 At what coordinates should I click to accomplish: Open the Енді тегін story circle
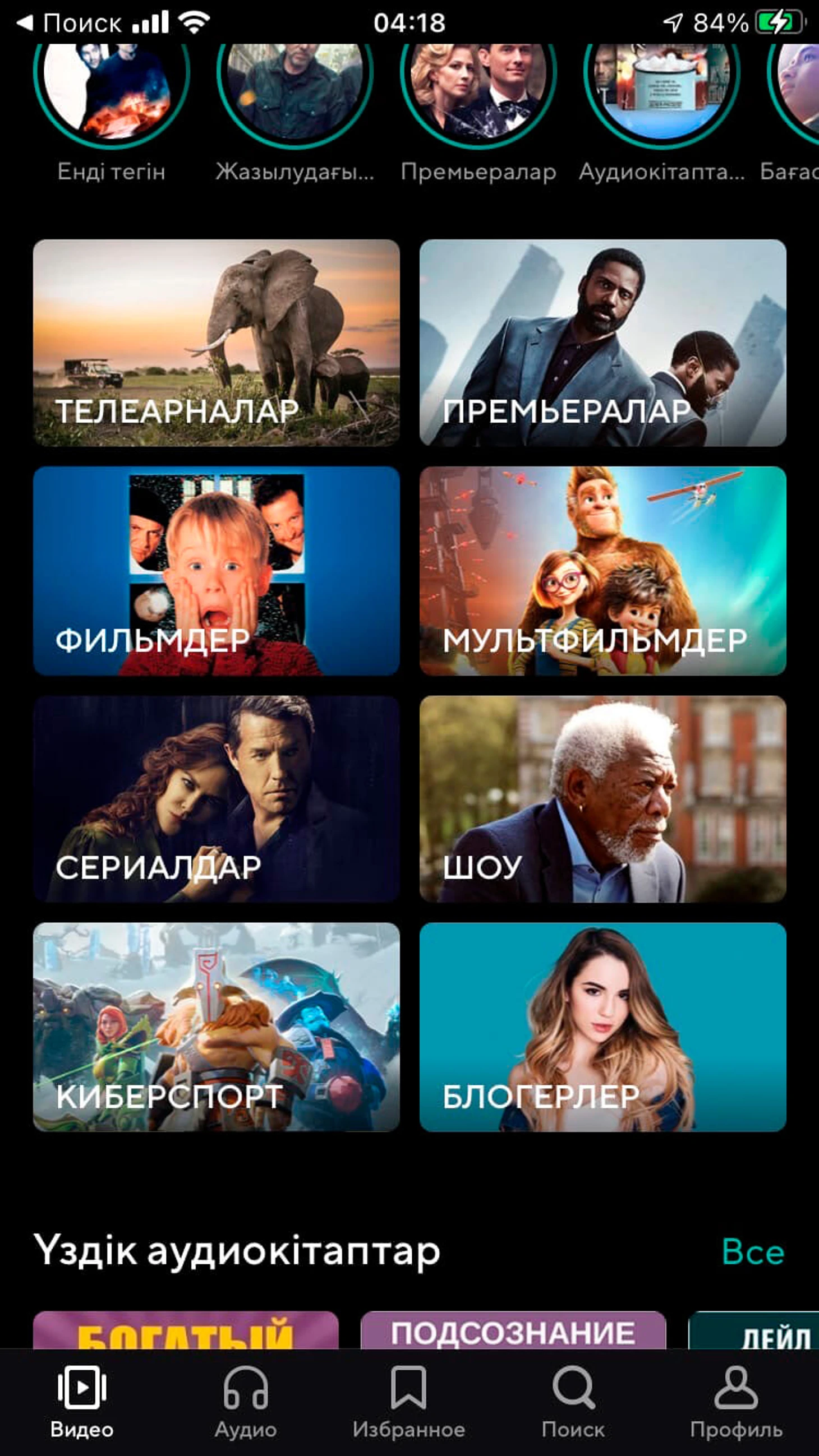(x=112, y=85)
